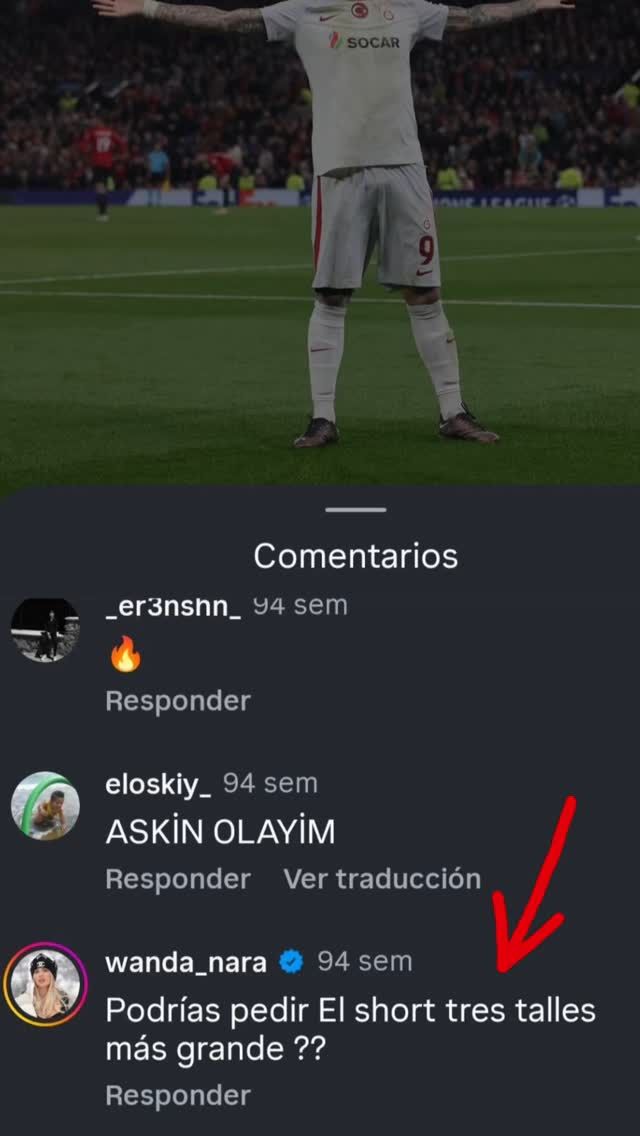View _er3nshn_'s profile avatar
640x1136 pixels.
pos(45,629)
